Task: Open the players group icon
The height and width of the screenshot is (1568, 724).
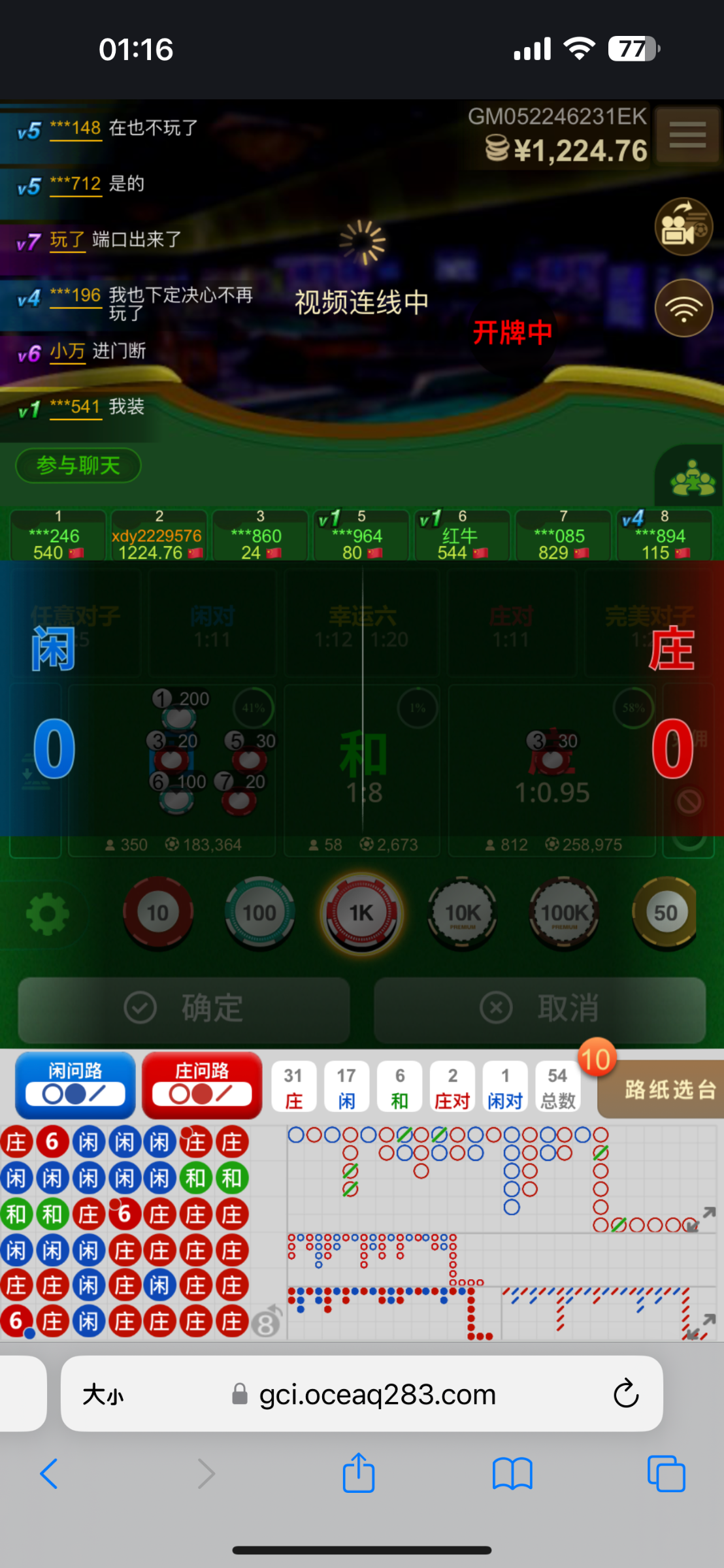Action: coord(693,480)
